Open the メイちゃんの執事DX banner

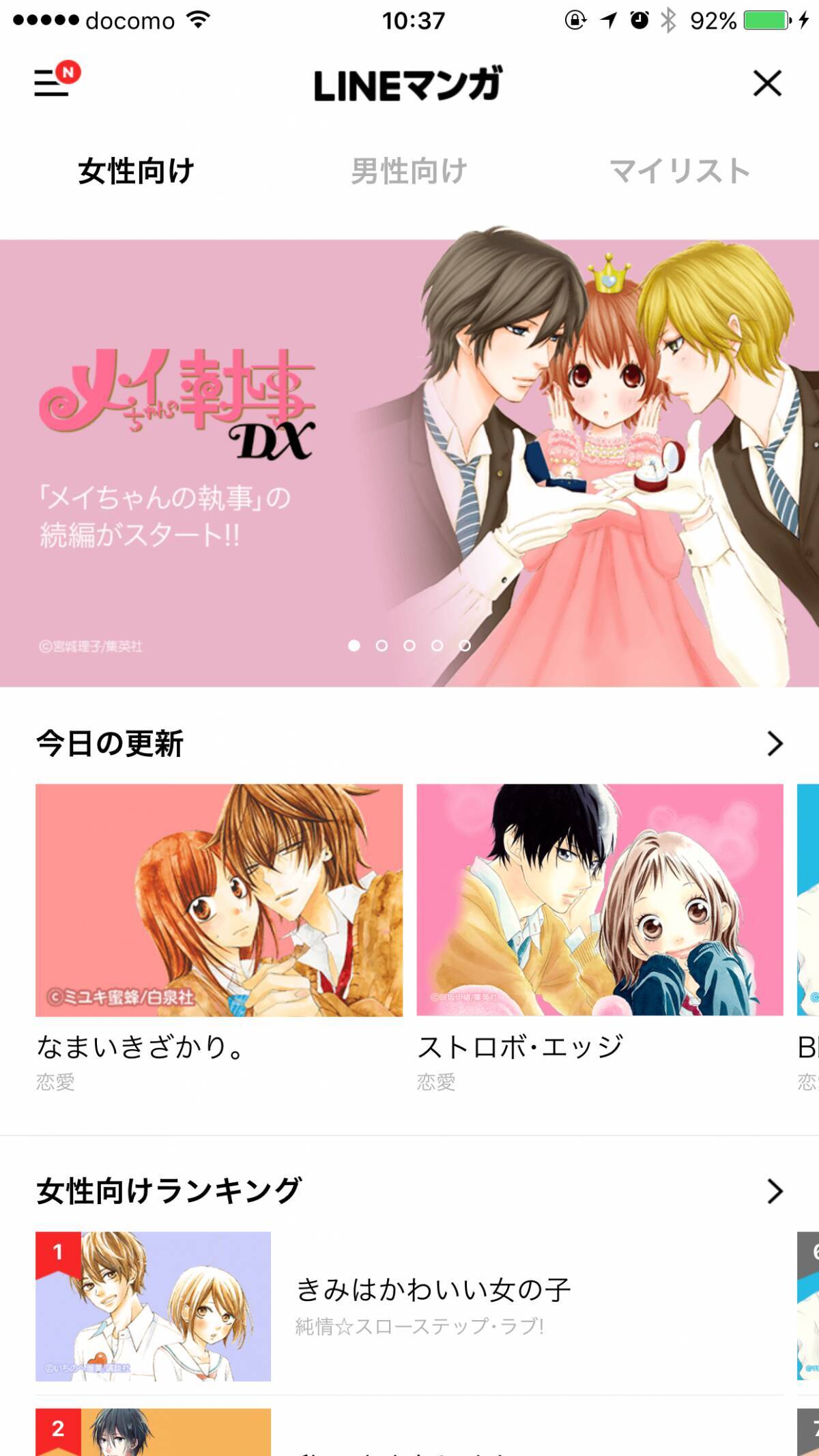pos(409,463)
